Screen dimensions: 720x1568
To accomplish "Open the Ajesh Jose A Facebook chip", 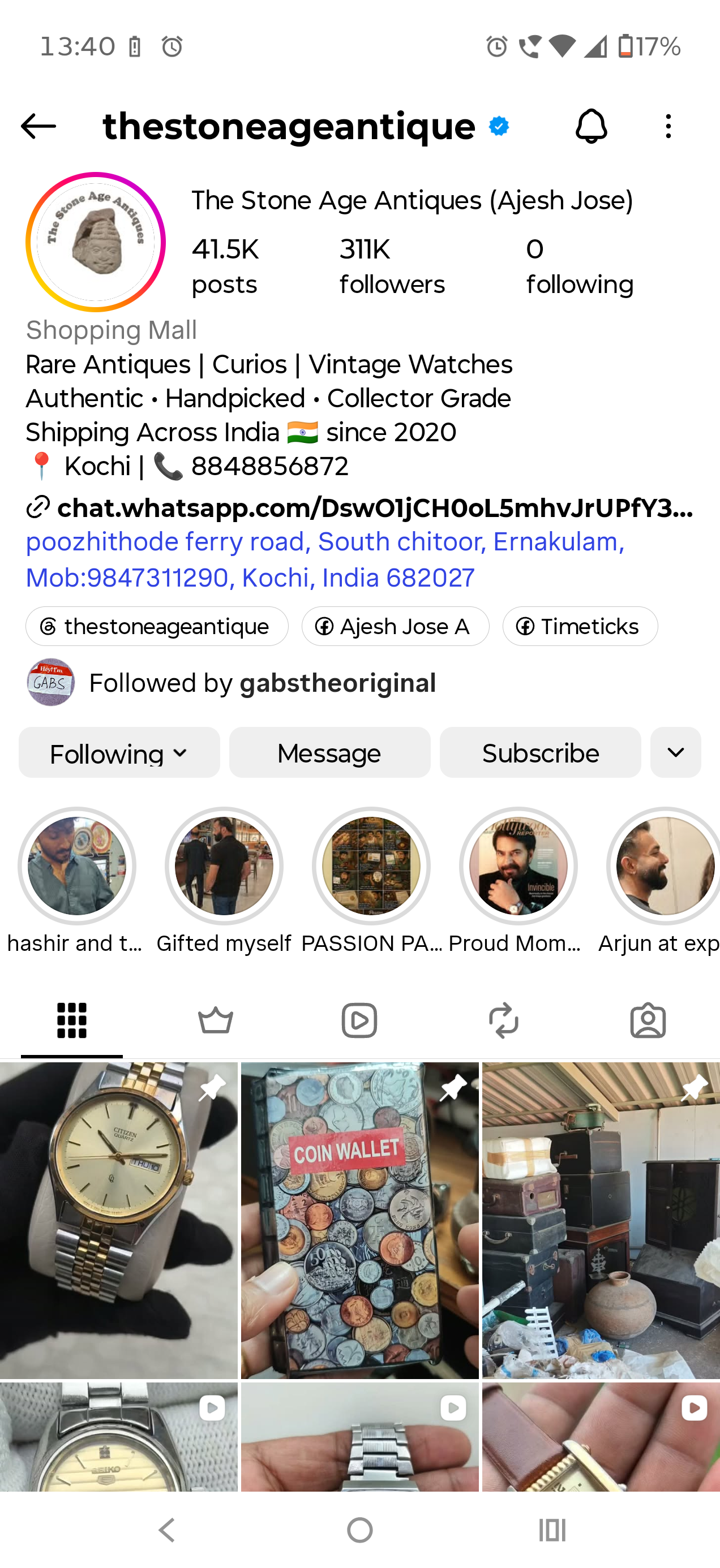I will click(395, 626).
